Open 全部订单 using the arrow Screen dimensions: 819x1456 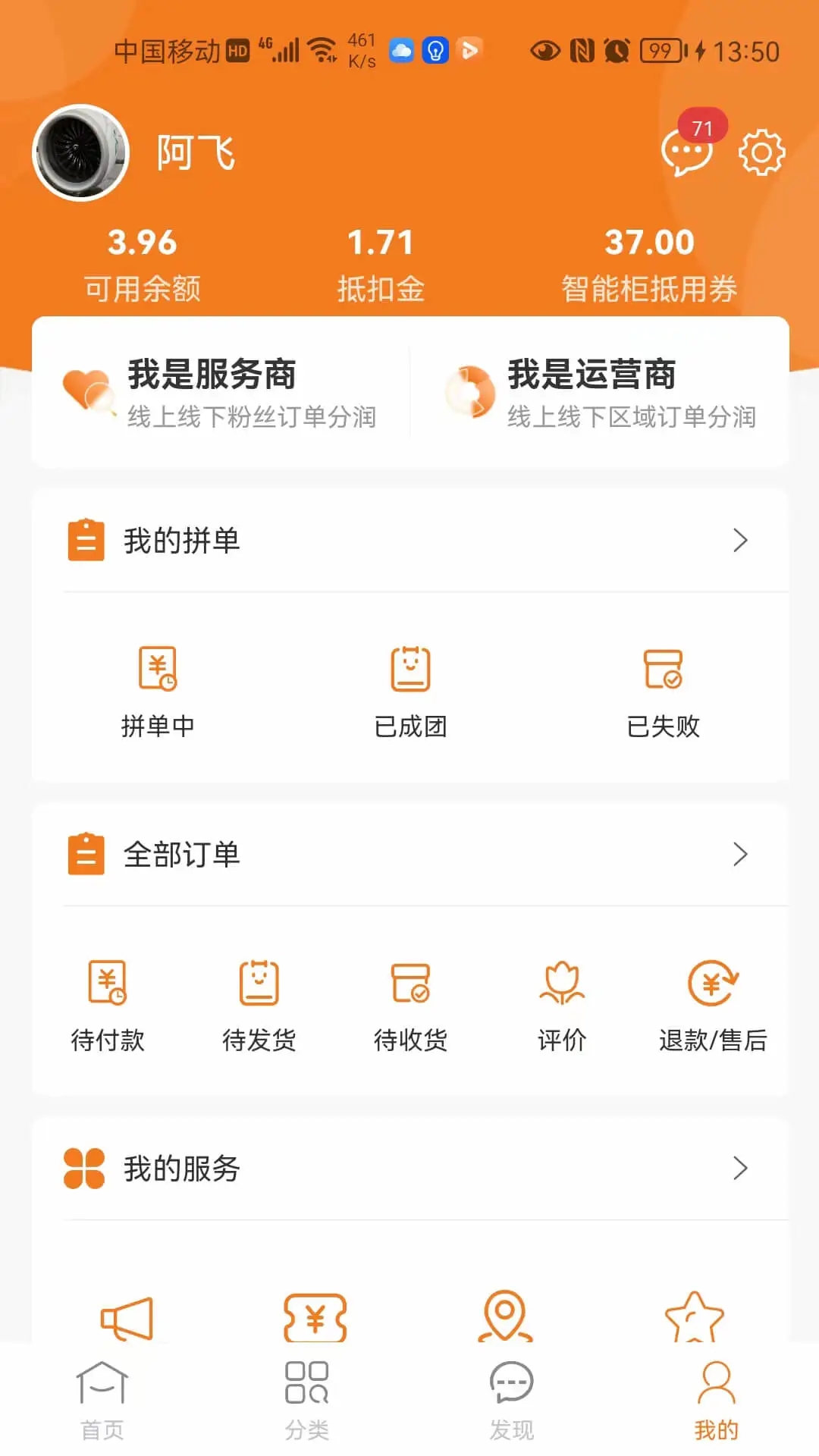point(741,855)
